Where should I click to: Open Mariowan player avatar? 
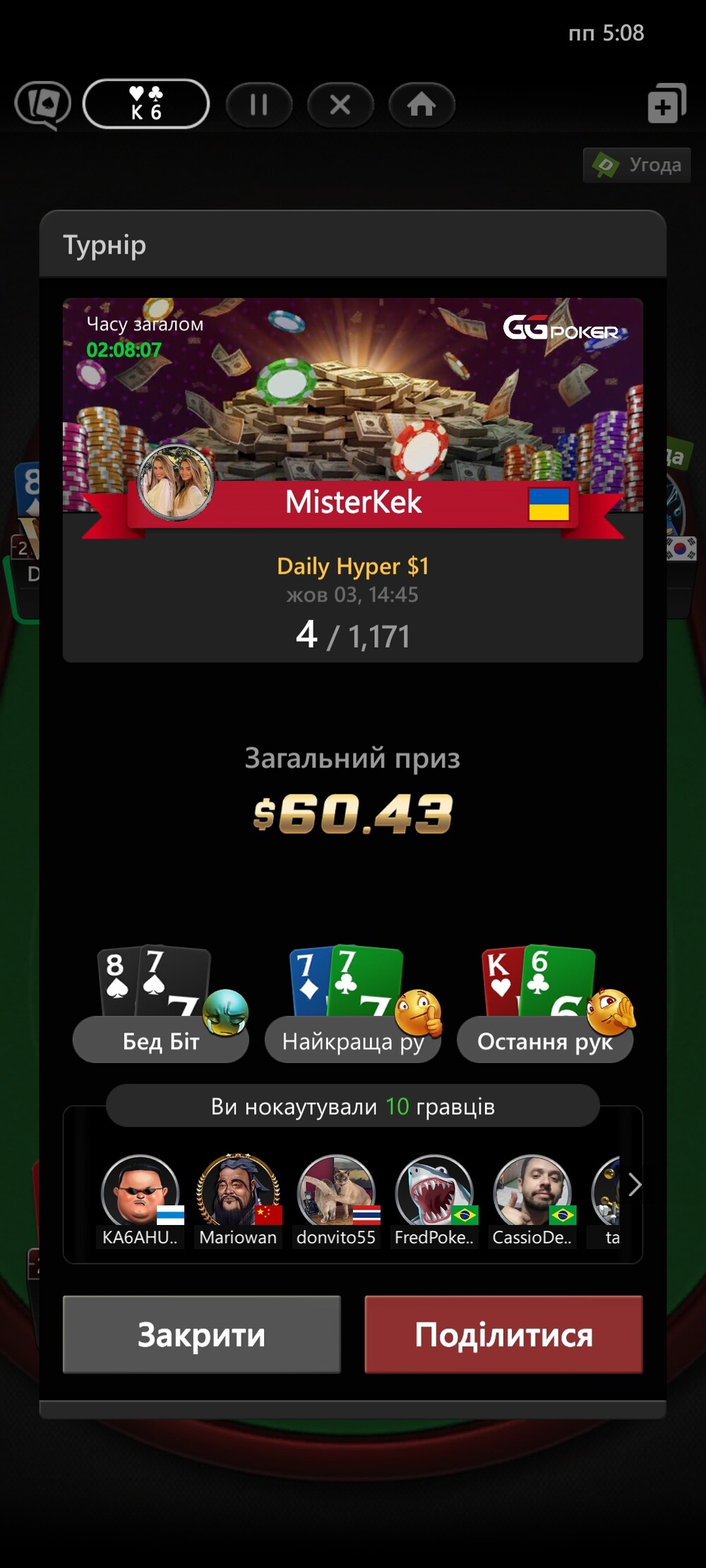(238, 1191)
